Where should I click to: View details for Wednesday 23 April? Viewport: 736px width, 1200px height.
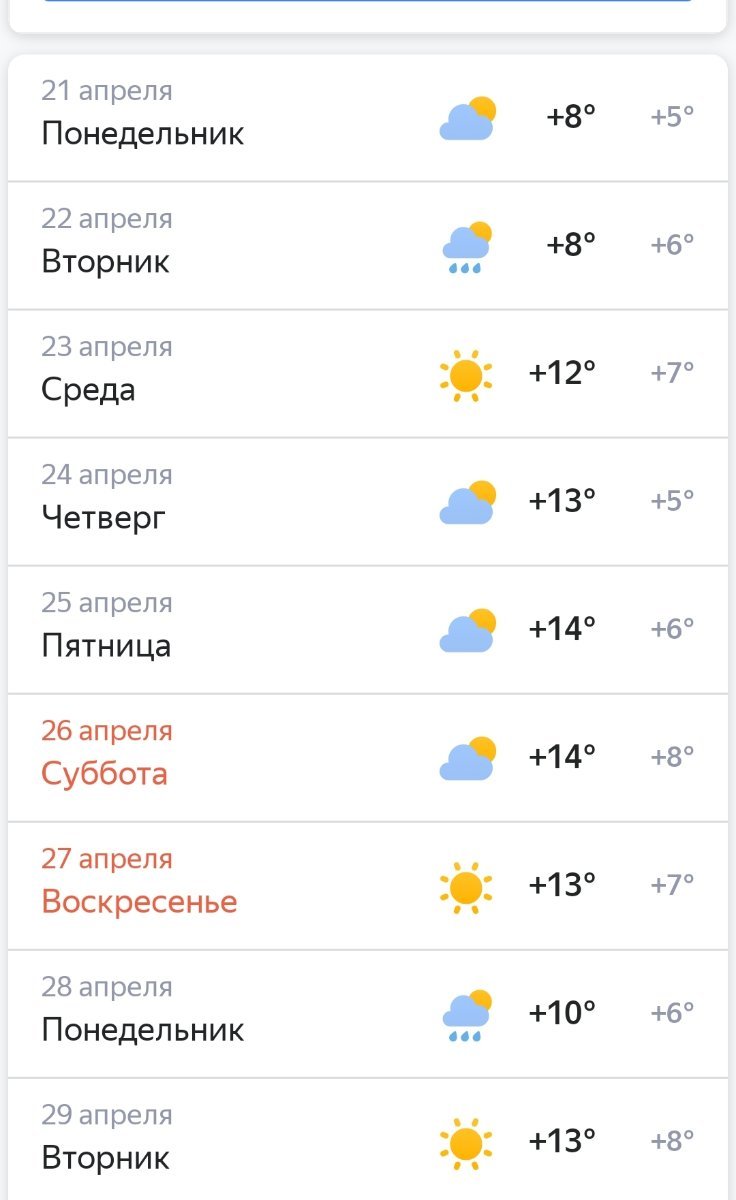[x=367, y=374]
